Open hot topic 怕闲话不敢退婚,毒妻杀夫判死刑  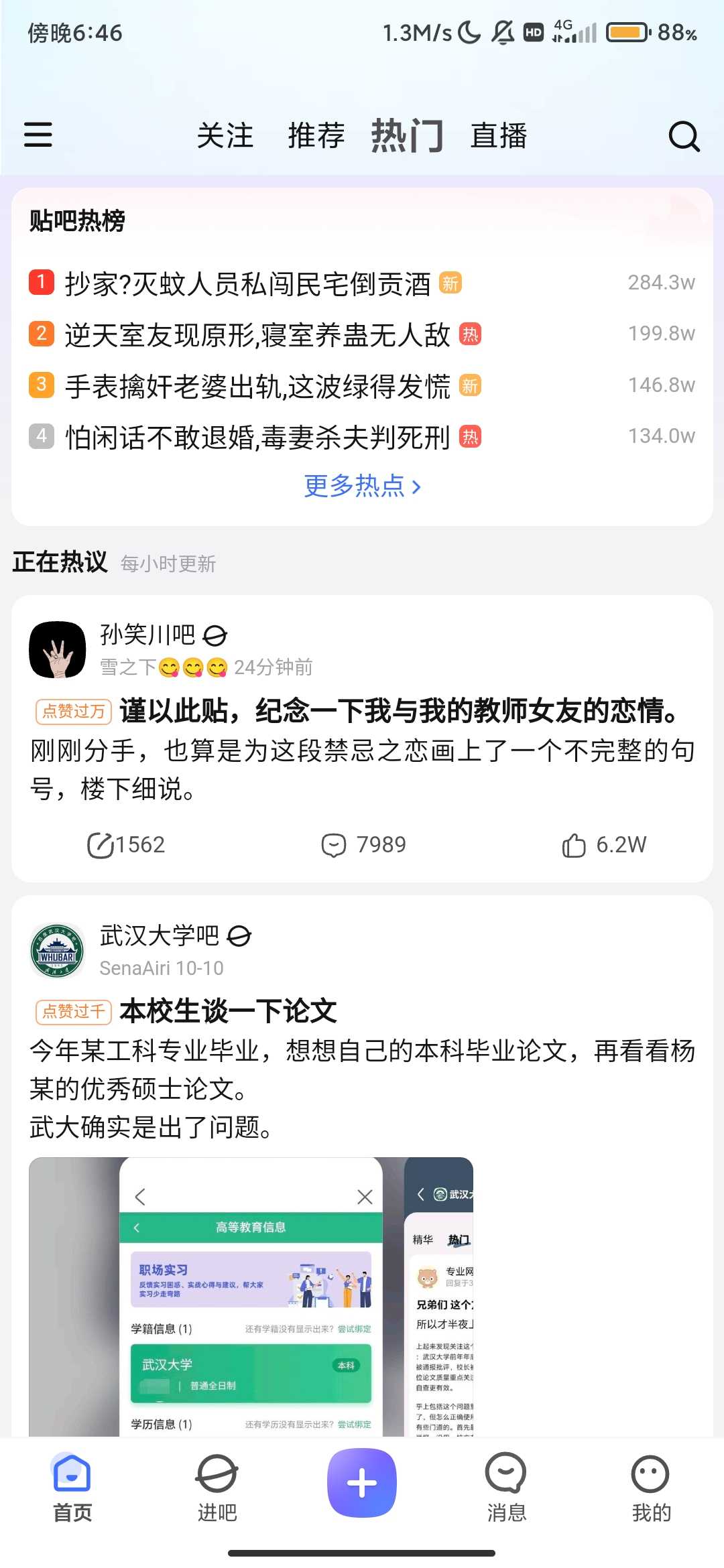pyautogui.click(x=257, y=438)
